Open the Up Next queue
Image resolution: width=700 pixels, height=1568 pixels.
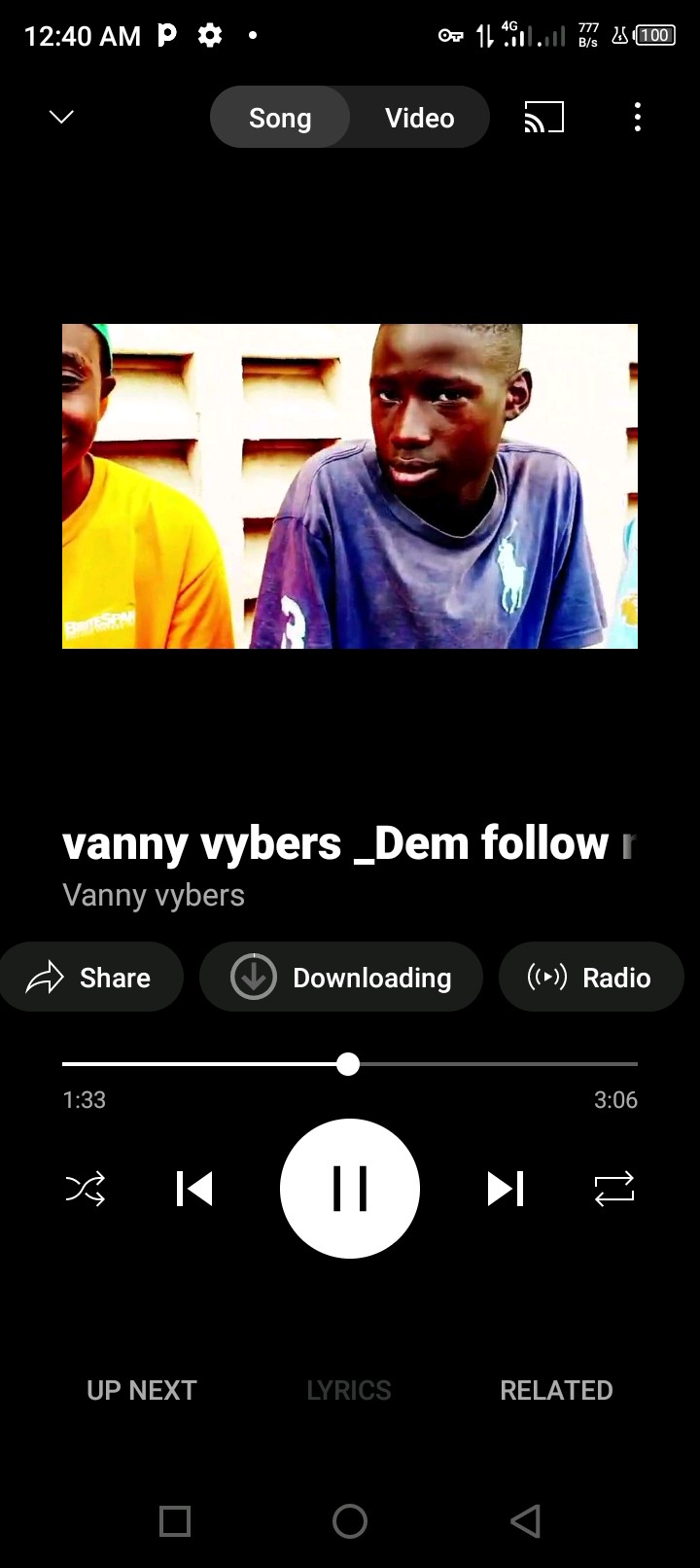point(142,1390)
